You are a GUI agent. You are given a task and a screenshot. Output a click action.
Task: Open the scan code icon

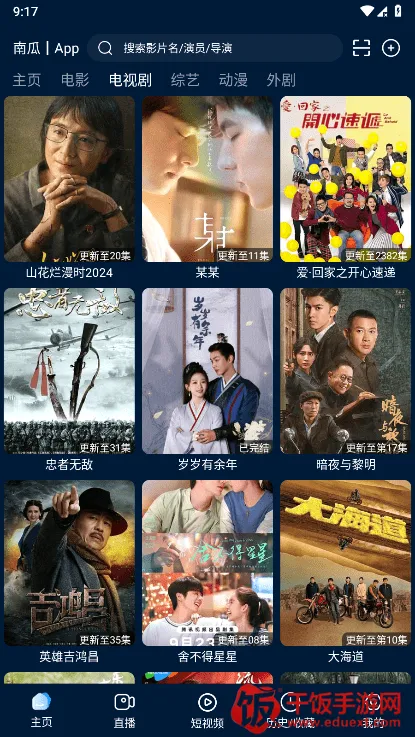[x=361, y=48]
